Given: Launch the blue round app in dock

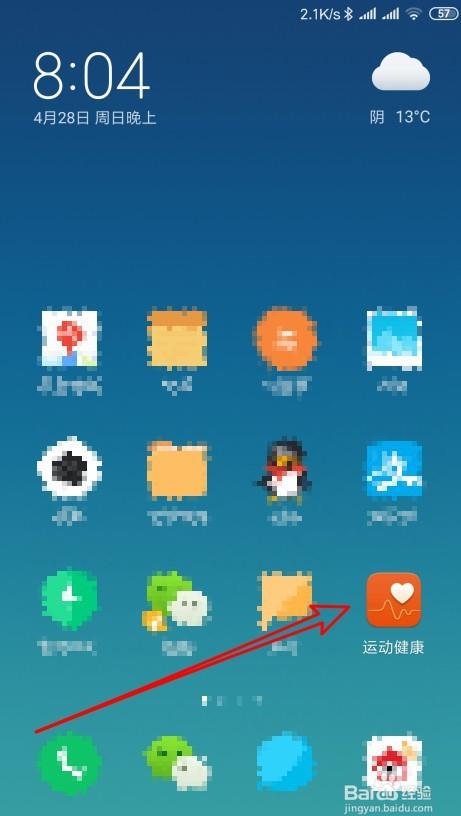Looking at the screenshot, I should coord(286,762).
